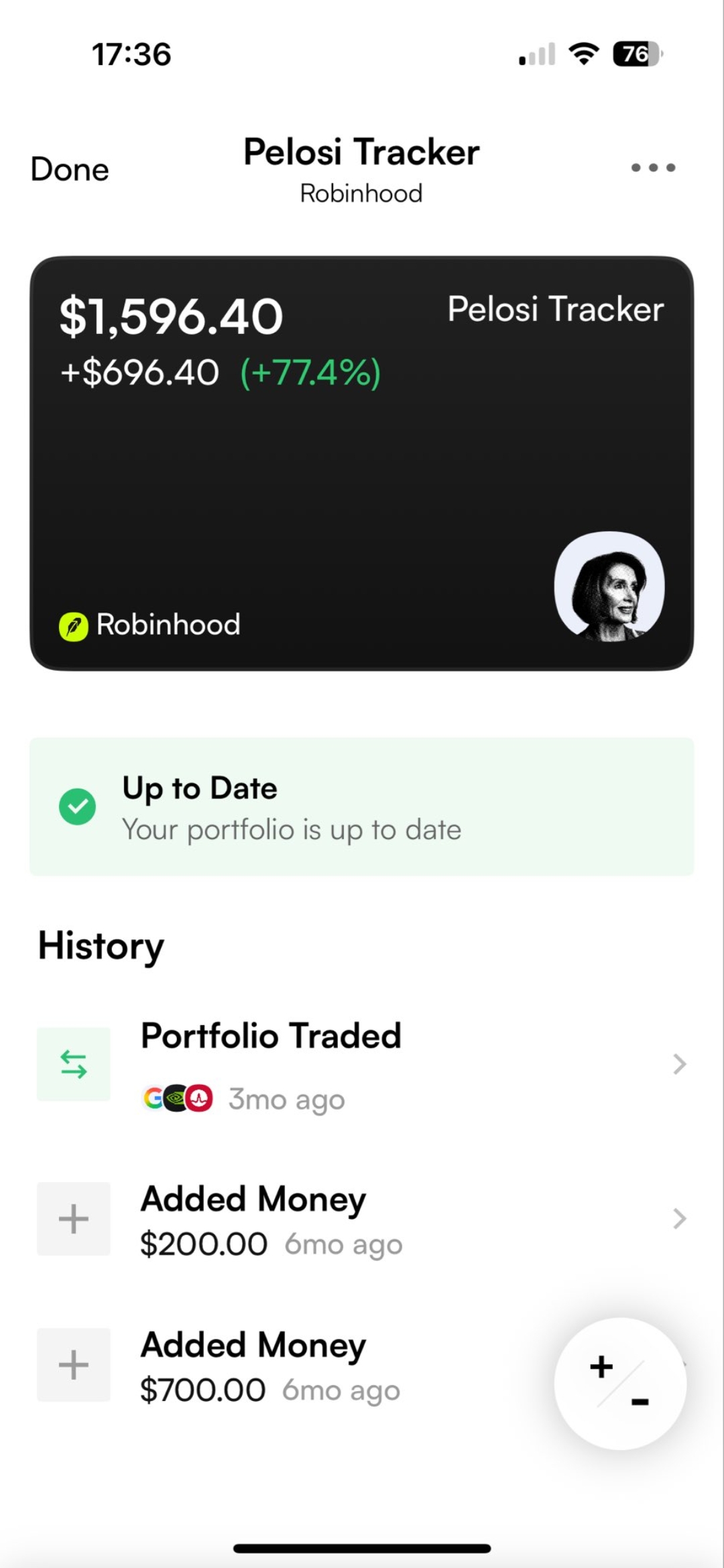Open the Portfolio Traded history entry

tap(362, 1064)
